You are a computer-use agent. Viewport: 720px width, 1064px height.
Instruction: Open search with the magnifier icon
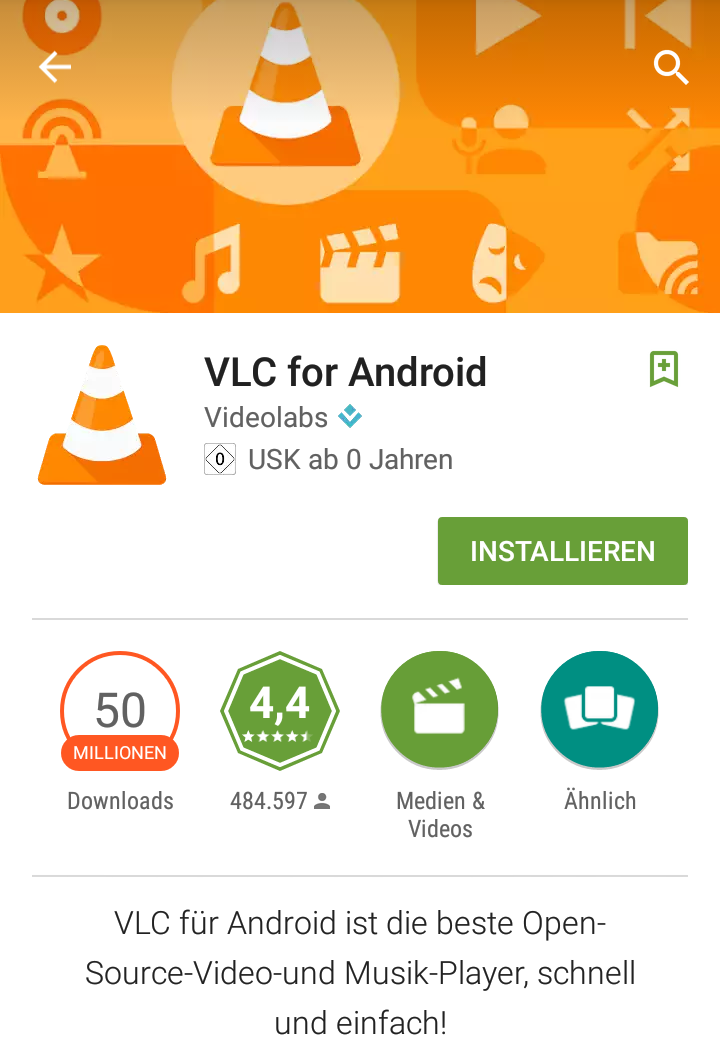[670, 68]
